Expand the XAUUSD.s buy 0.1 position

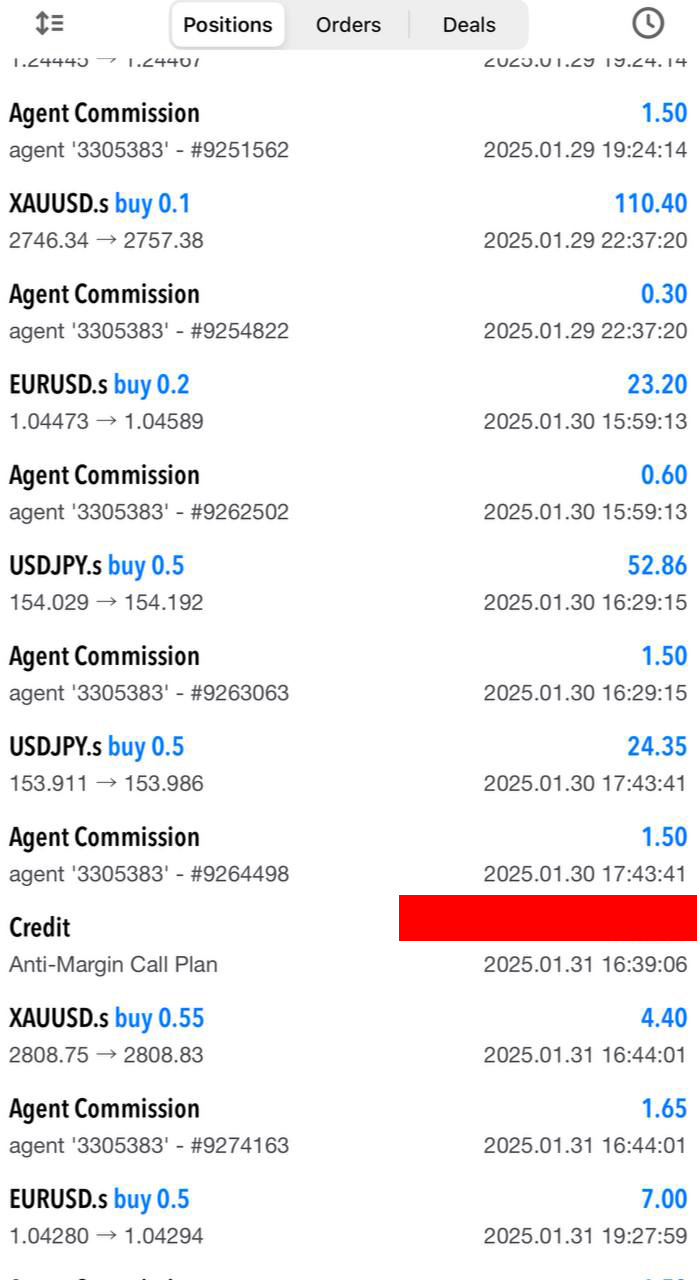(348, 222)
